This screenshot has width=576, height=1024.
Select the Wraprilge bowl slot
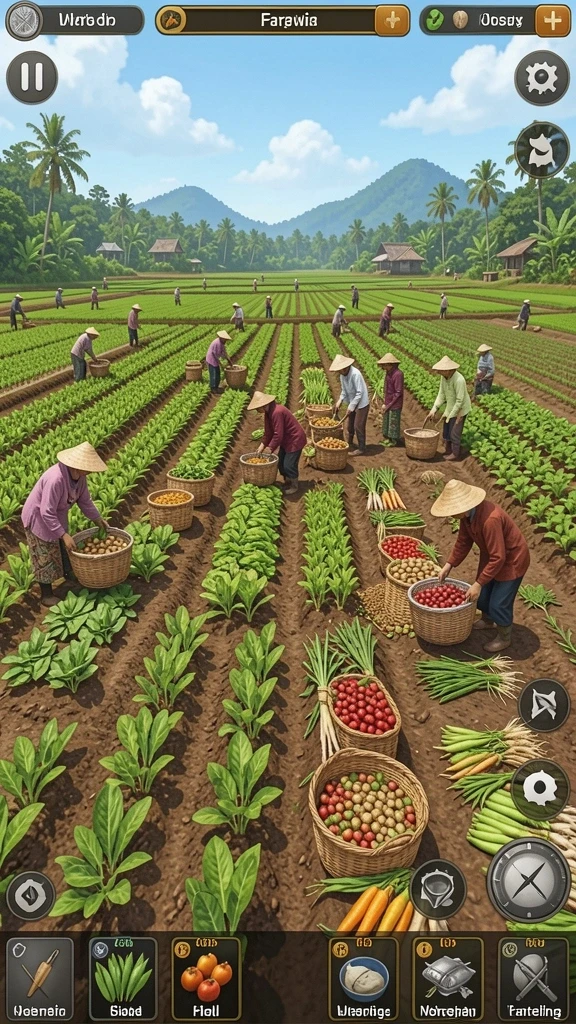(x=363, y=979)
